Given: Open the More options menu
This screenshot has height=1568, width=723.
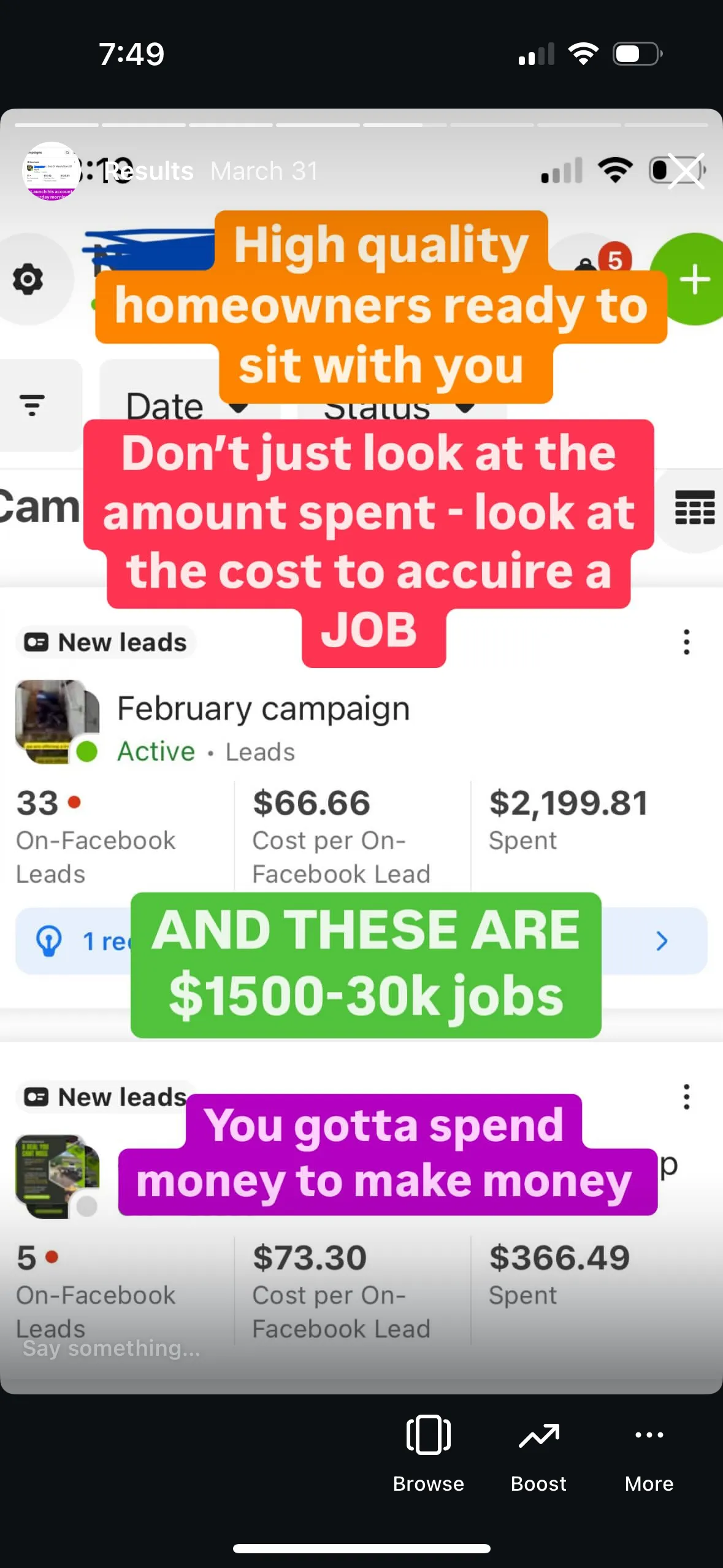Looking at the screenshot, I should coord(649,1455).
